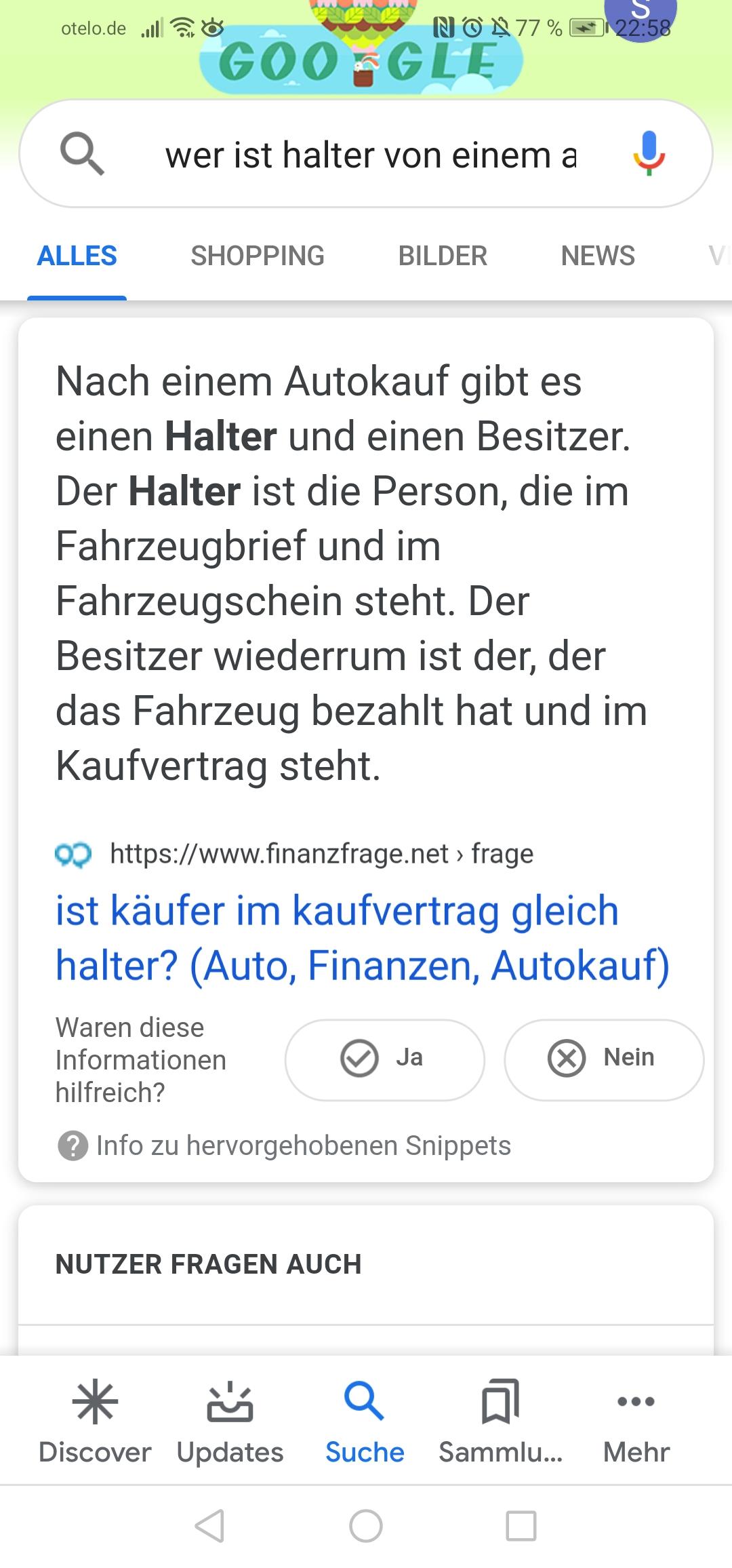The image size is (732, 1568).
Task: Select the Suche bottom tab
Action: pyautogui.click(x=365, y=1419)
